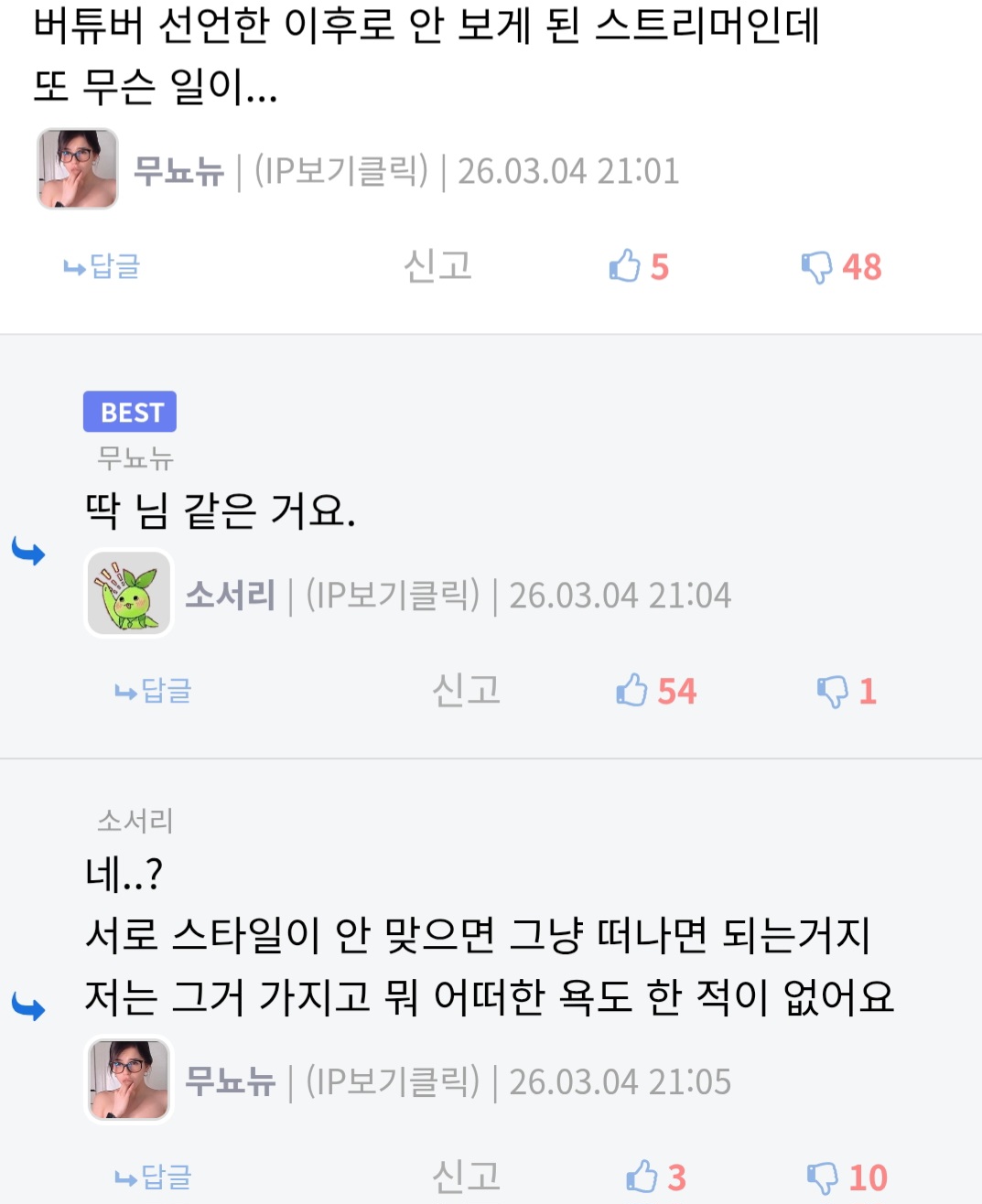Report 소서리's BEST comment
Viewport: 982px width, 1204px height.
466,691
